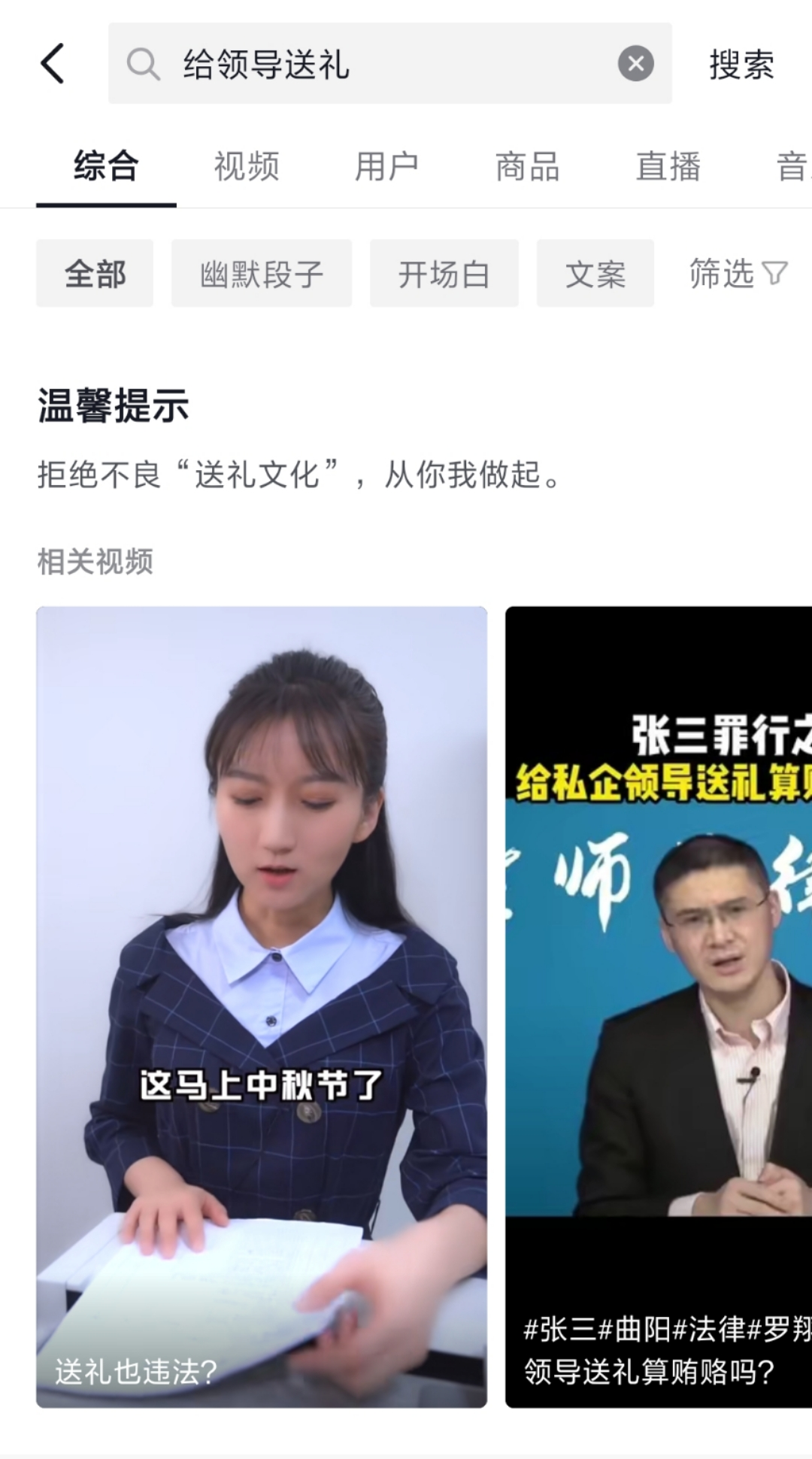This screenshot has width=812, height=1459.
Task: Enable the 文案 filter chip
Action: [x=595, y=273]
